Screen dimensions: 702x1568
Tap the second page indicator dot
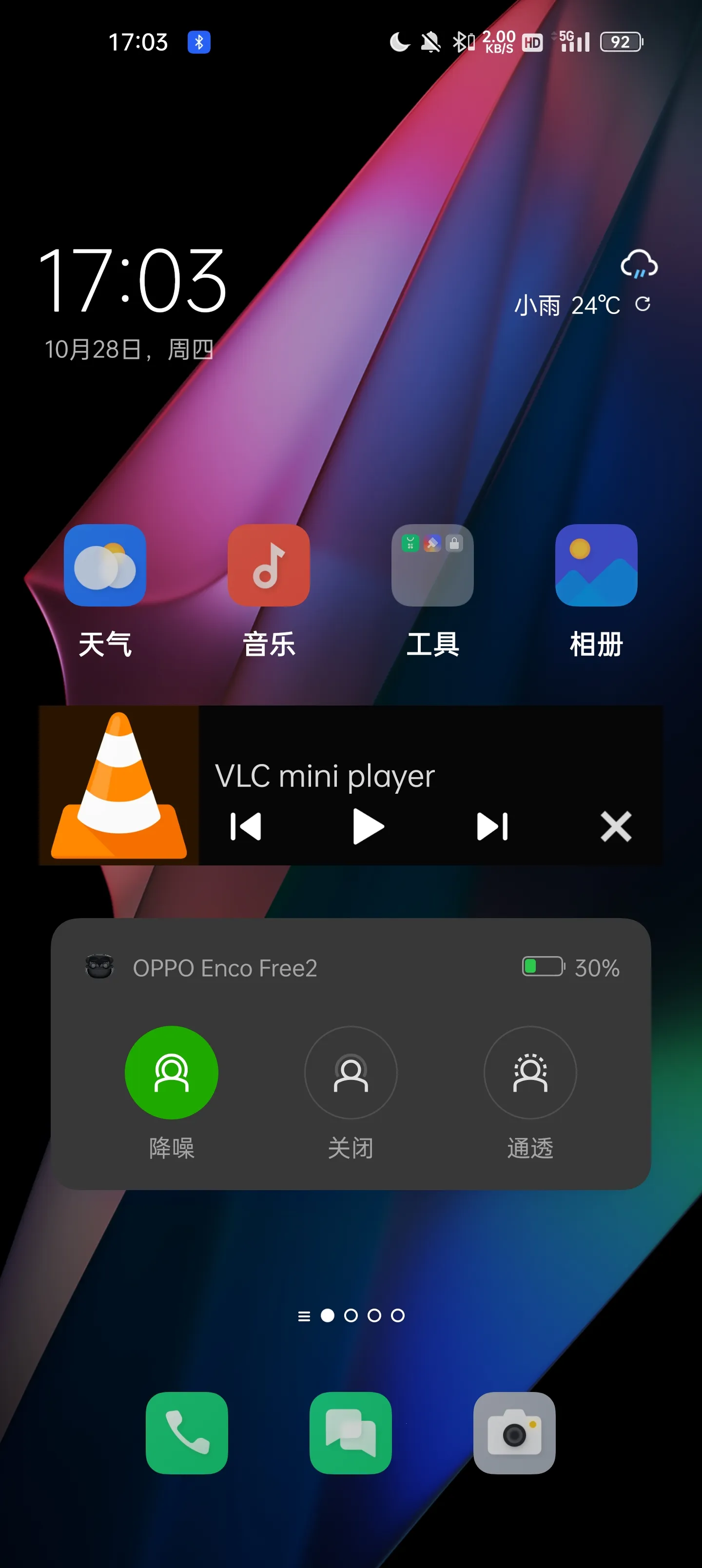point(351,1316)
